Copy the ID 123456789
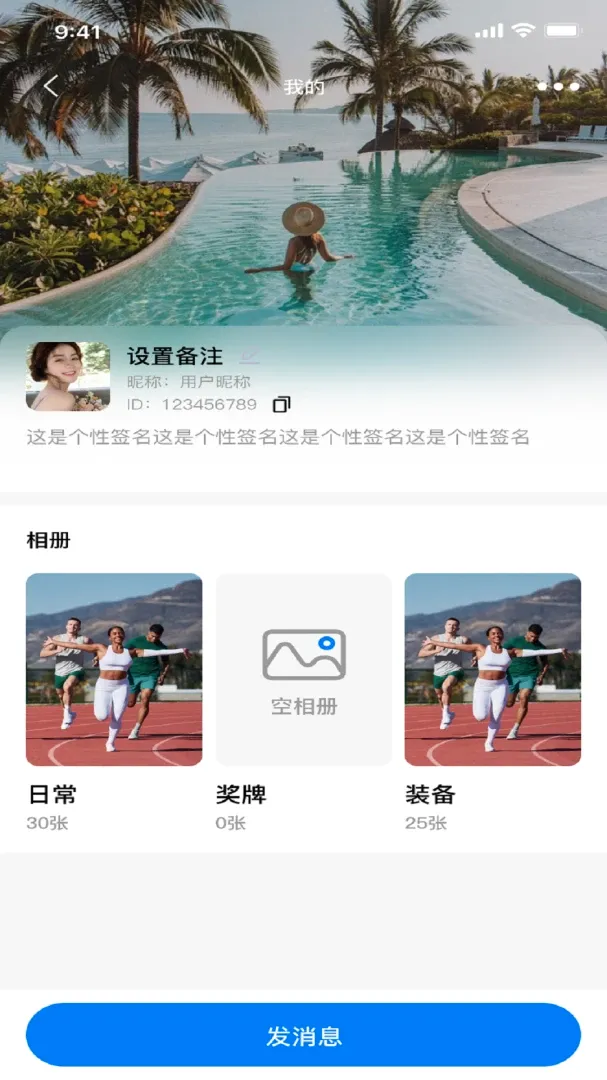This screenshot has height=1080, width=607. pyautogui.click(x=282, y=404)
